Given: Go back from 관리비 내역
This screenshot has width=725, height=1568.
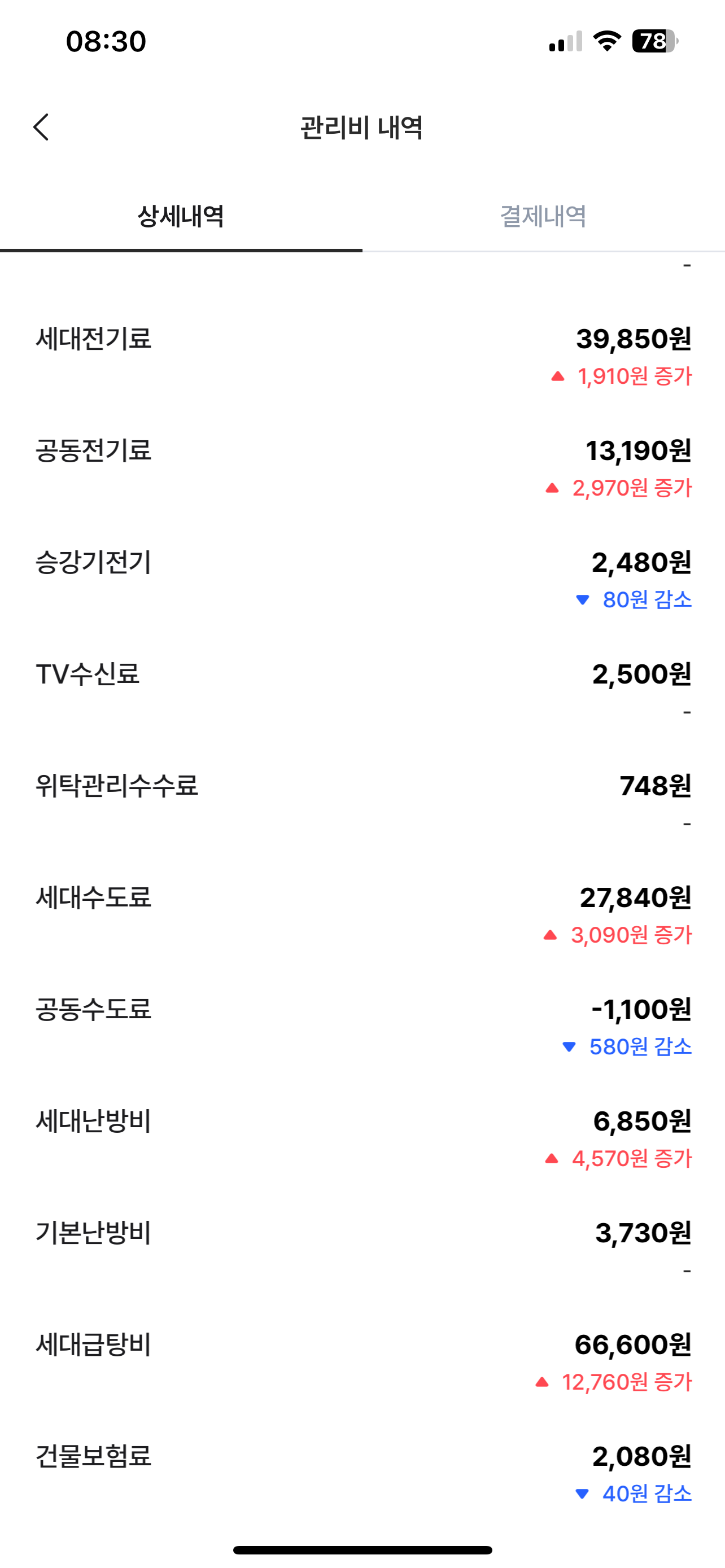Looking at the screenshot, I should [x=41, y=127].
